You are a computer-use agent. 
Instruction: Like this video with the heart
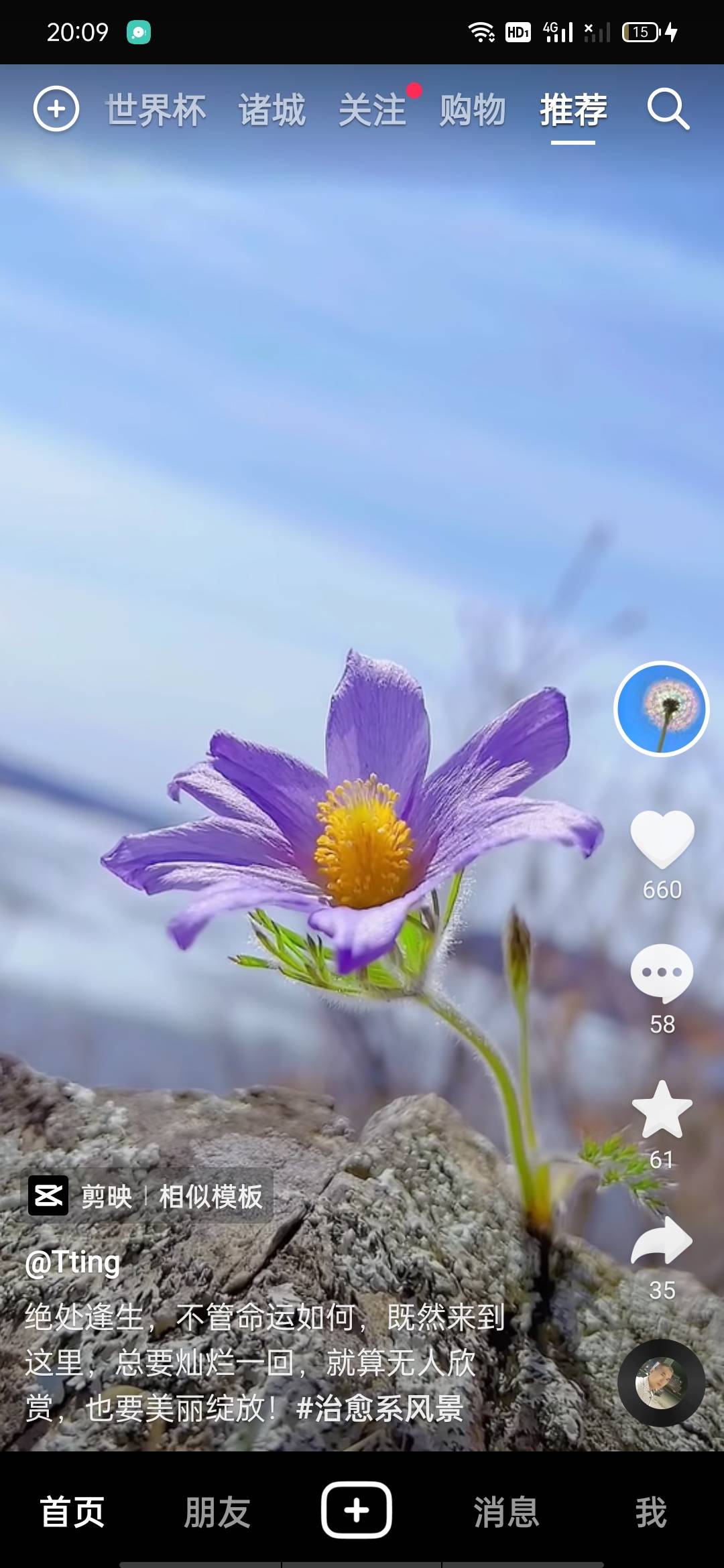[x=662, y=839]
